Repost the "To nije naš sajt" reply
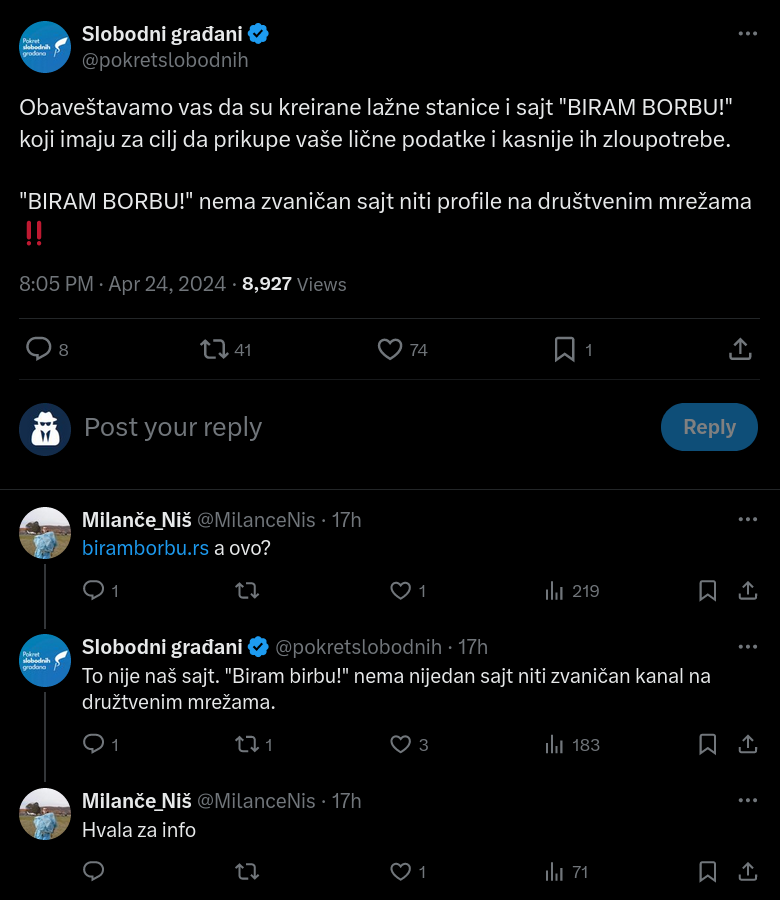This screenshot has width=780, height=900. tap(246, 744)
